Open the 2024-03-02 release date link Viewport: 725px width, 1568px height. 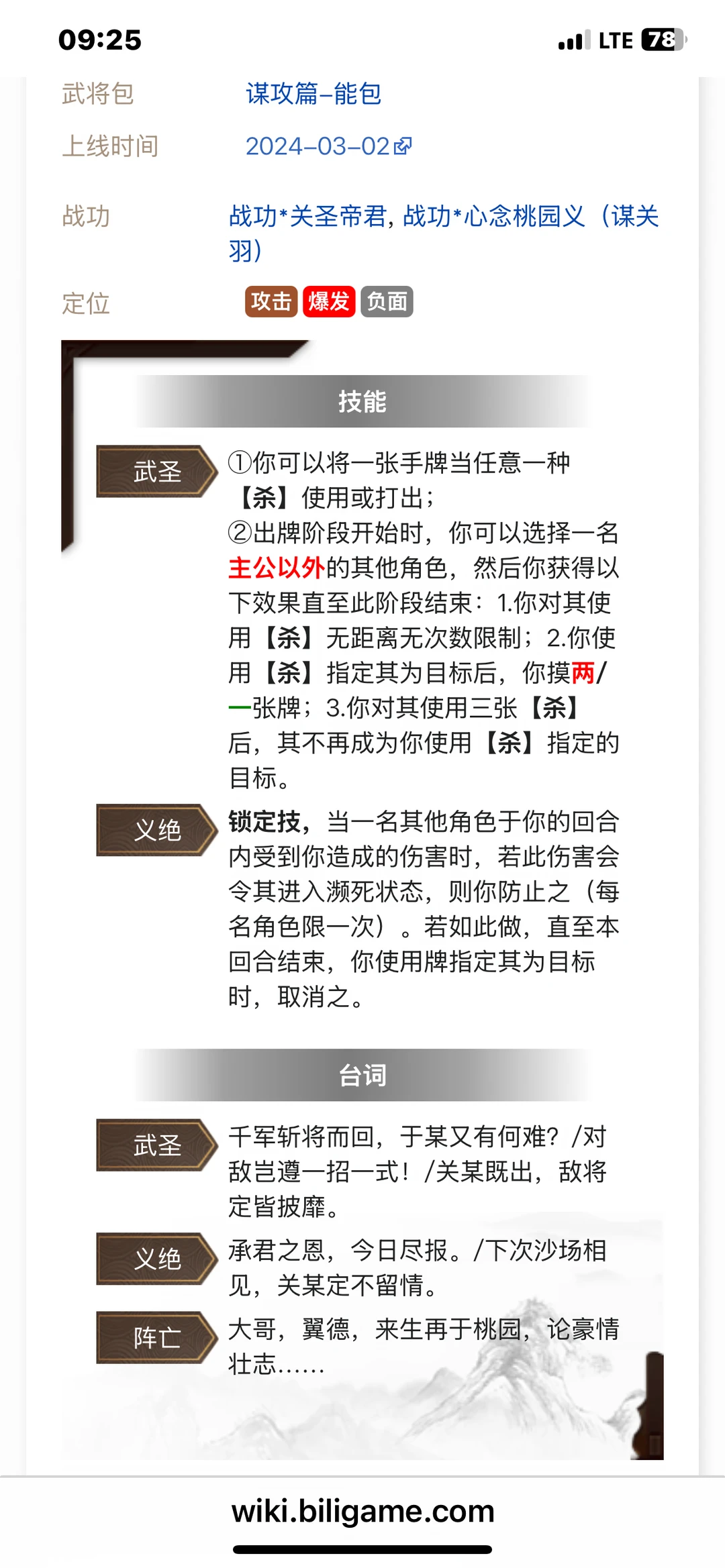click(x=328, y=146)
